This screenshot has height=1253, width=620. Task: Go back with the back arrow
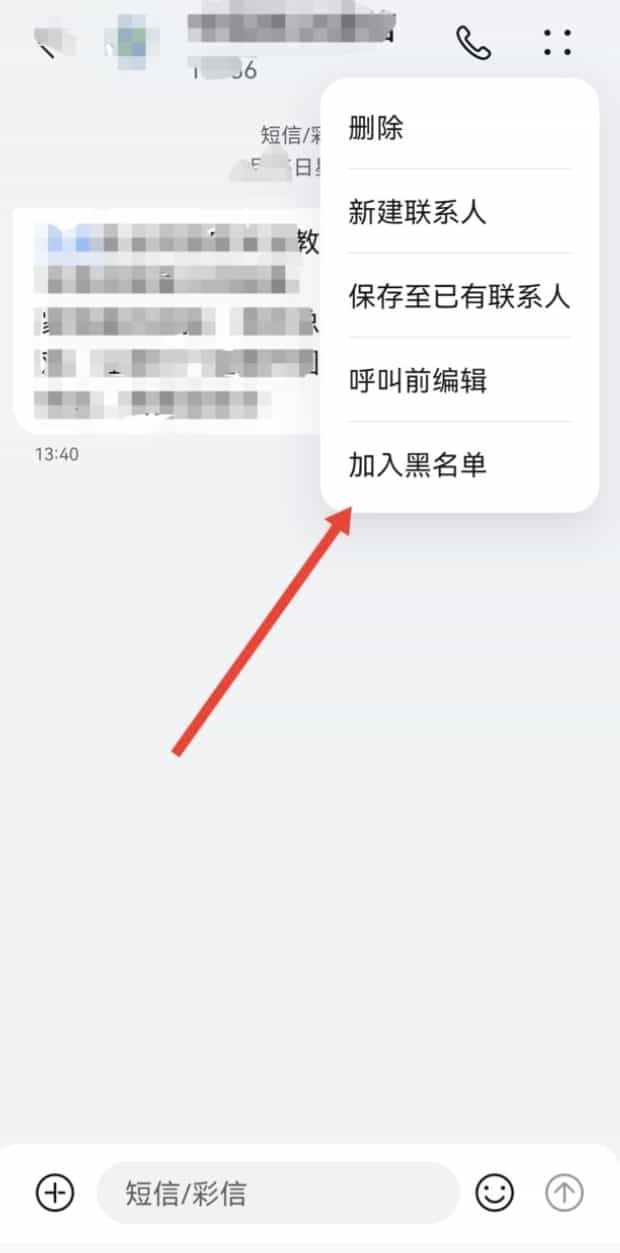[45, 45]
